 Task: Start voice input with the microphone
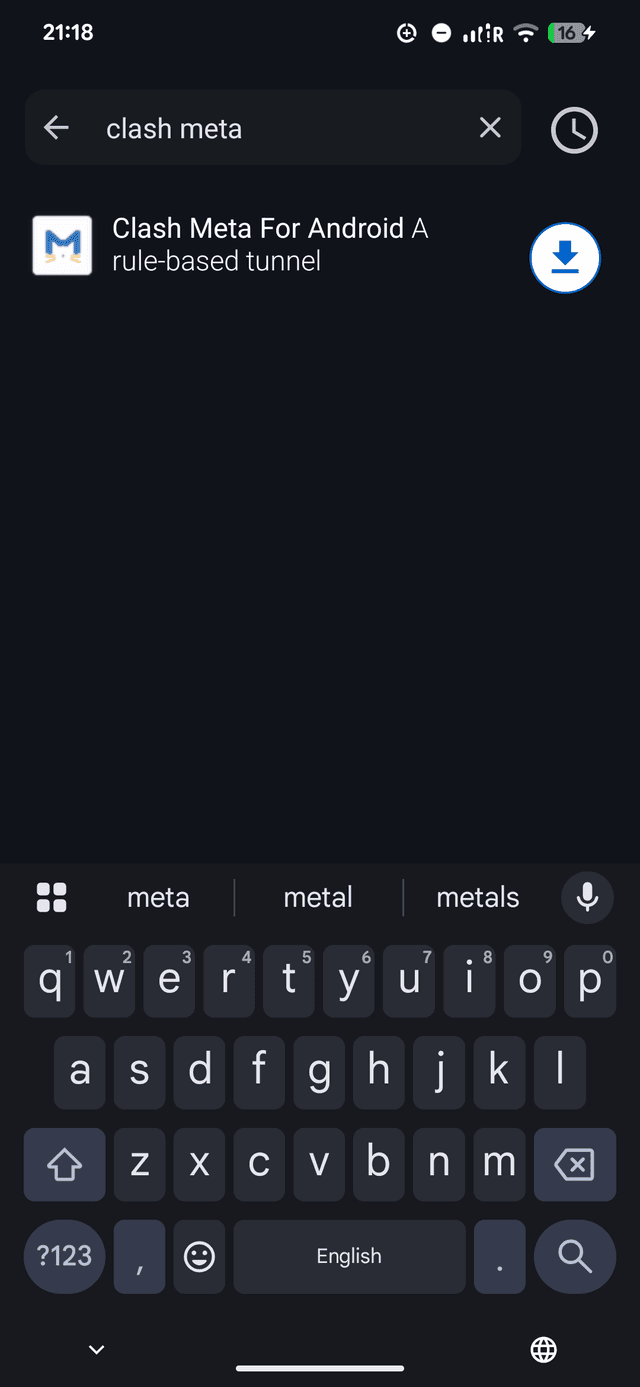[x=588, y=897]
